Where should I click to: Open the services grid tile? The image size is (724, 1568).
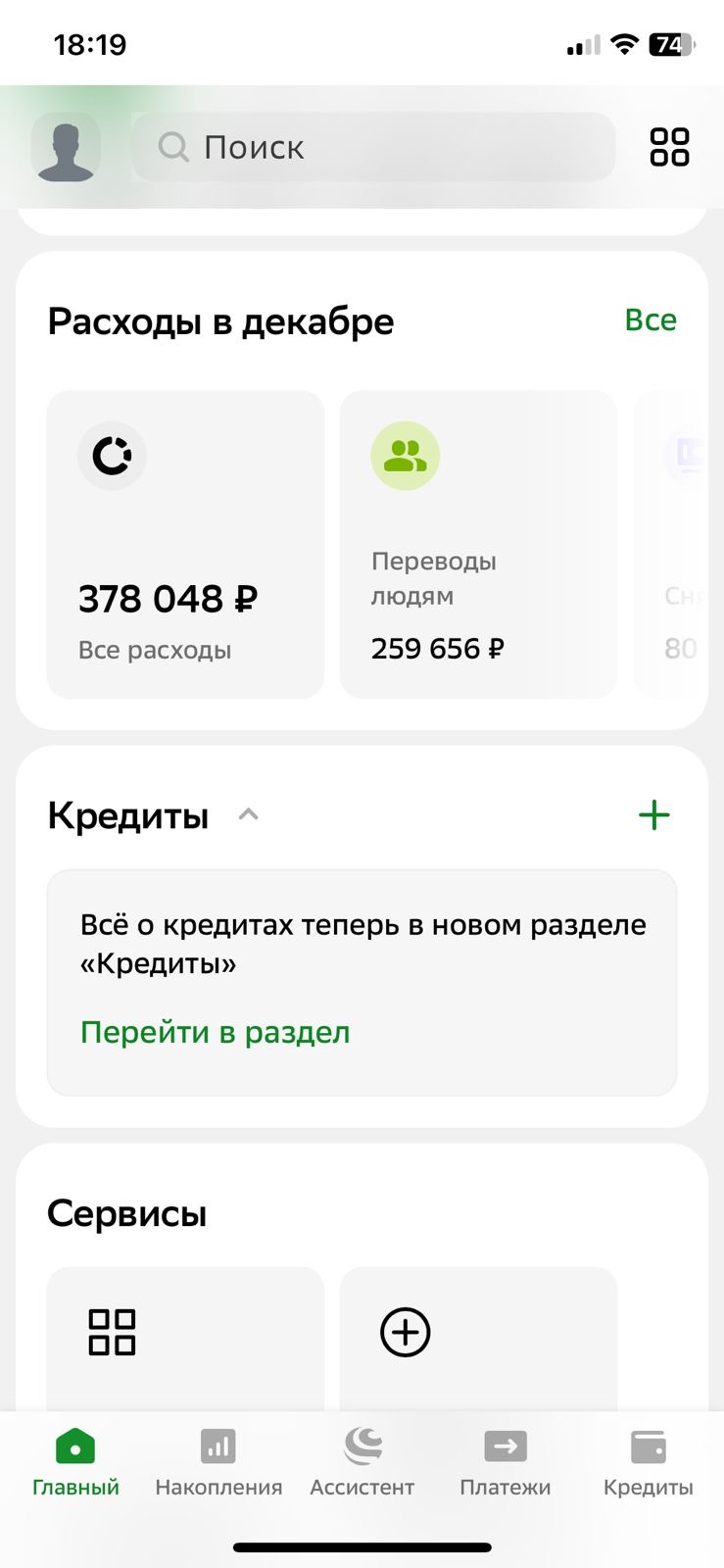(x=185, y=1338)
